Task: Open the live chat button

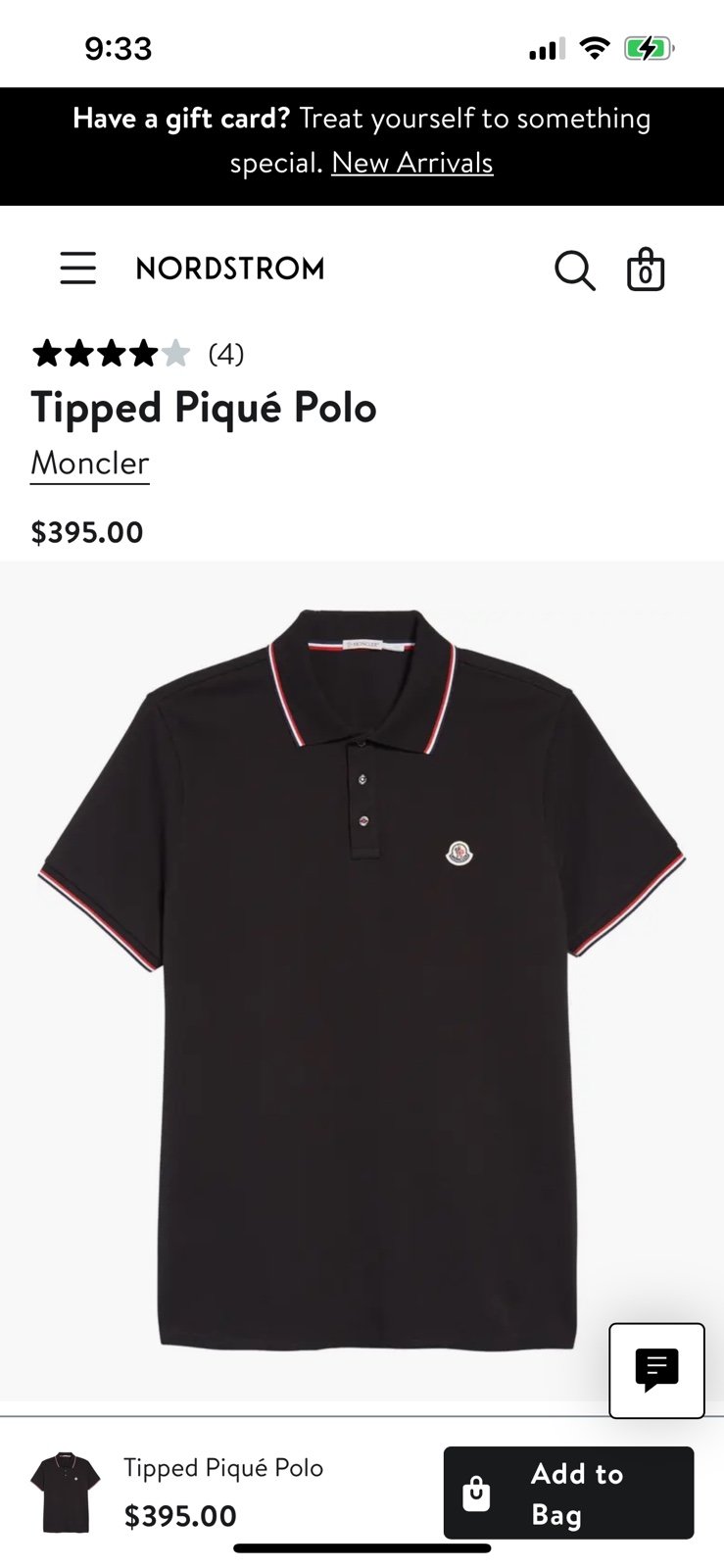Action: 656,1370
